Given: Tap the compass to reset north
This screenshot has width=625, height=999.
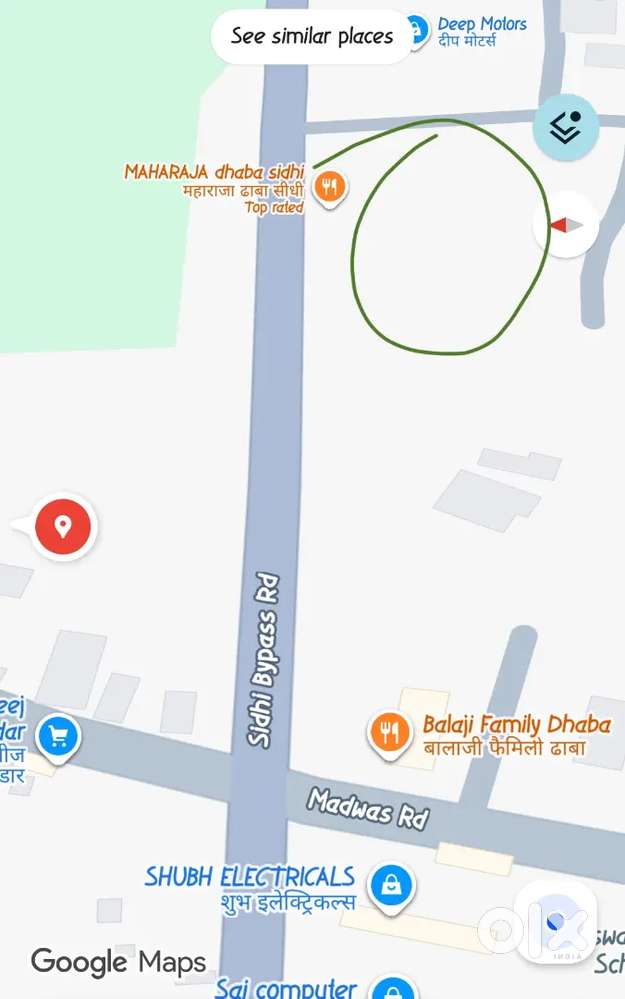Looking at the screenshot, I should (566, 225).
